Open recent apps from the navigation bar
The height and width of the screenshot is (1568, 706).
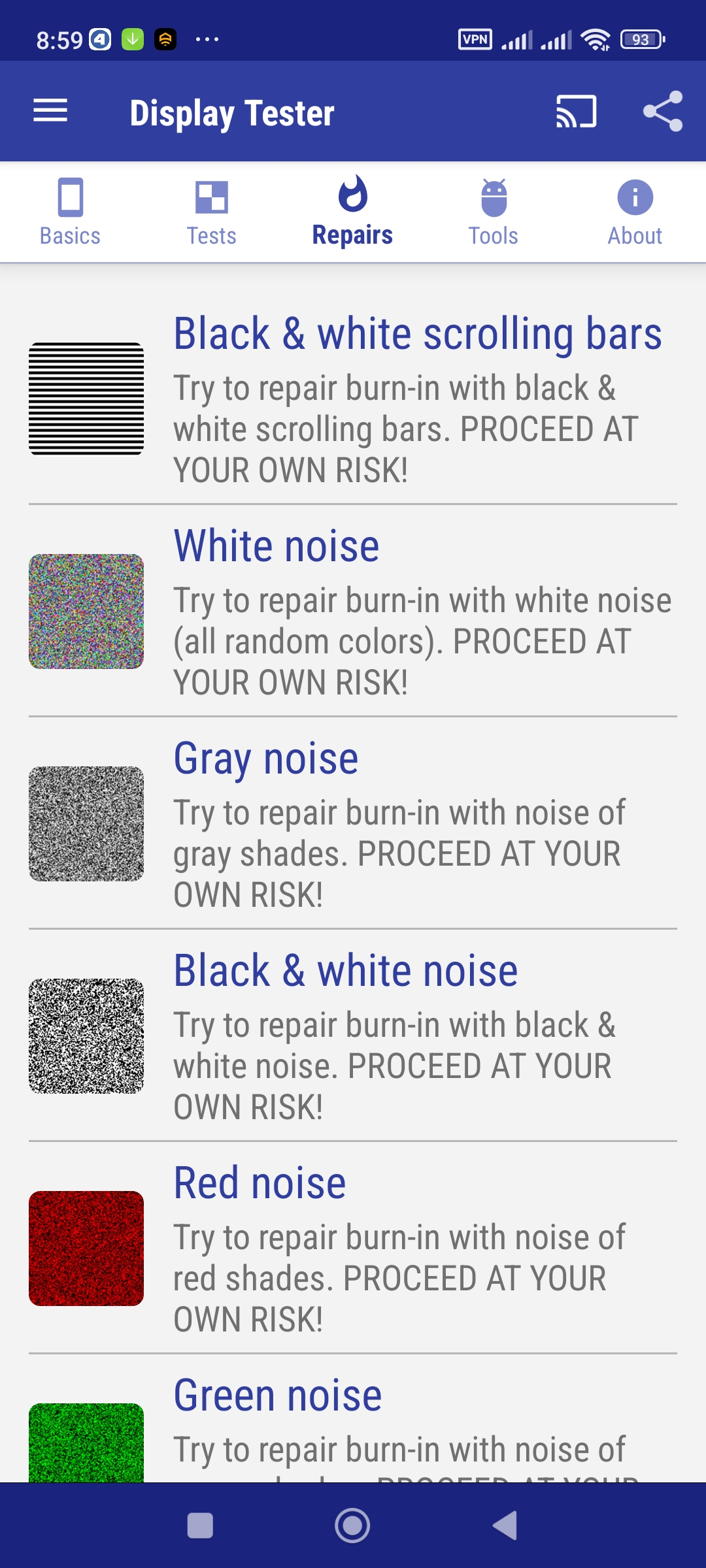[200, 1526]
